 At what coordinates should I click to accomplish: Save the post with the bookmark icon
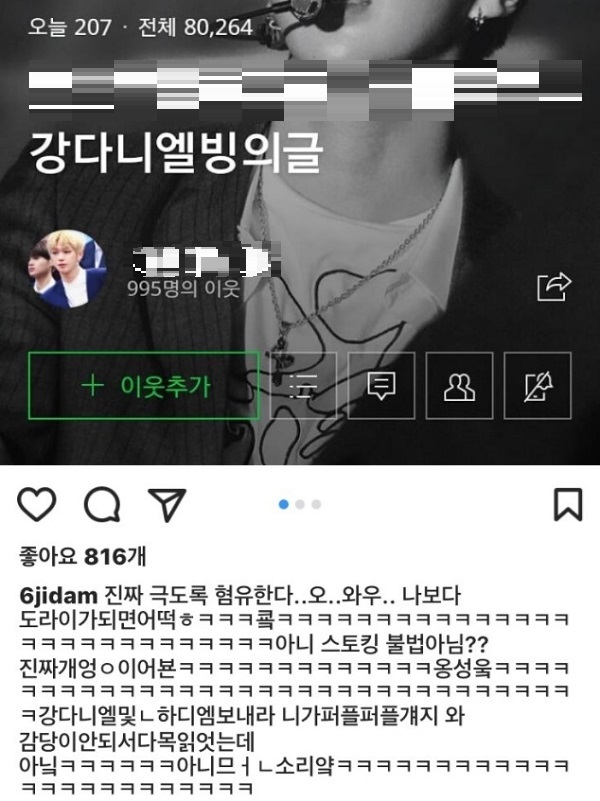(567, 504)
